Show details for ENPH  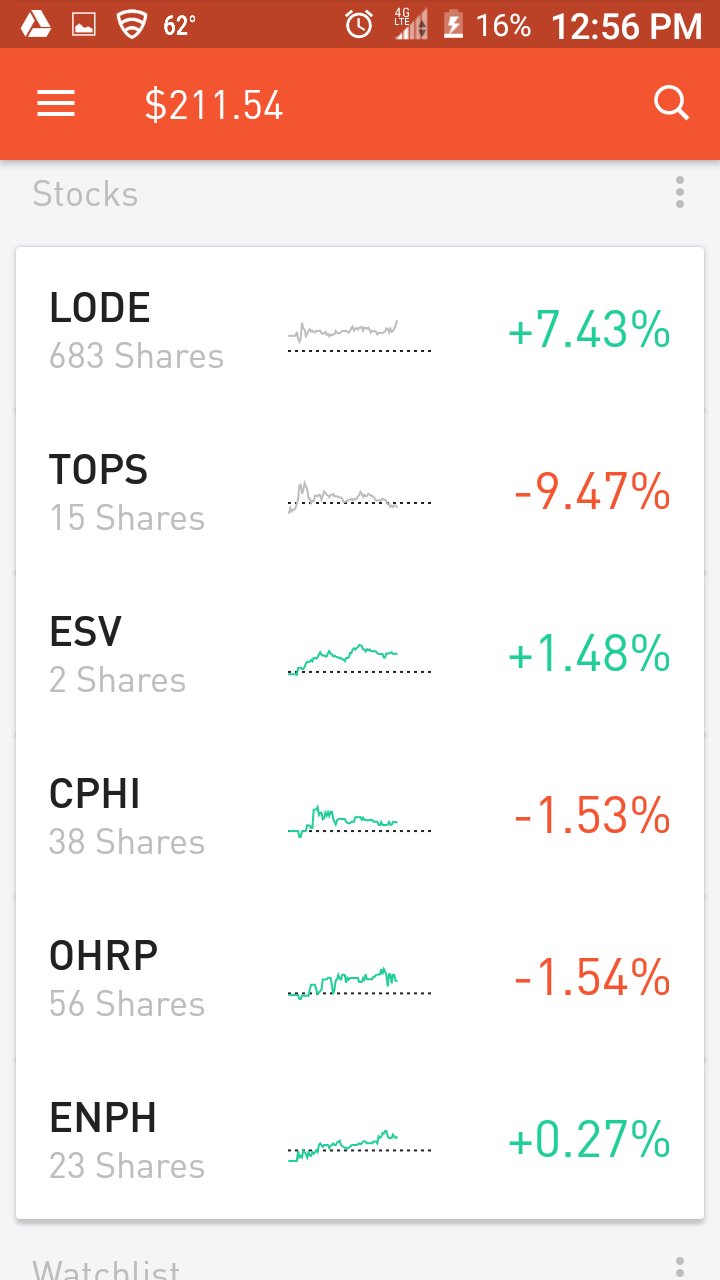360,1140
